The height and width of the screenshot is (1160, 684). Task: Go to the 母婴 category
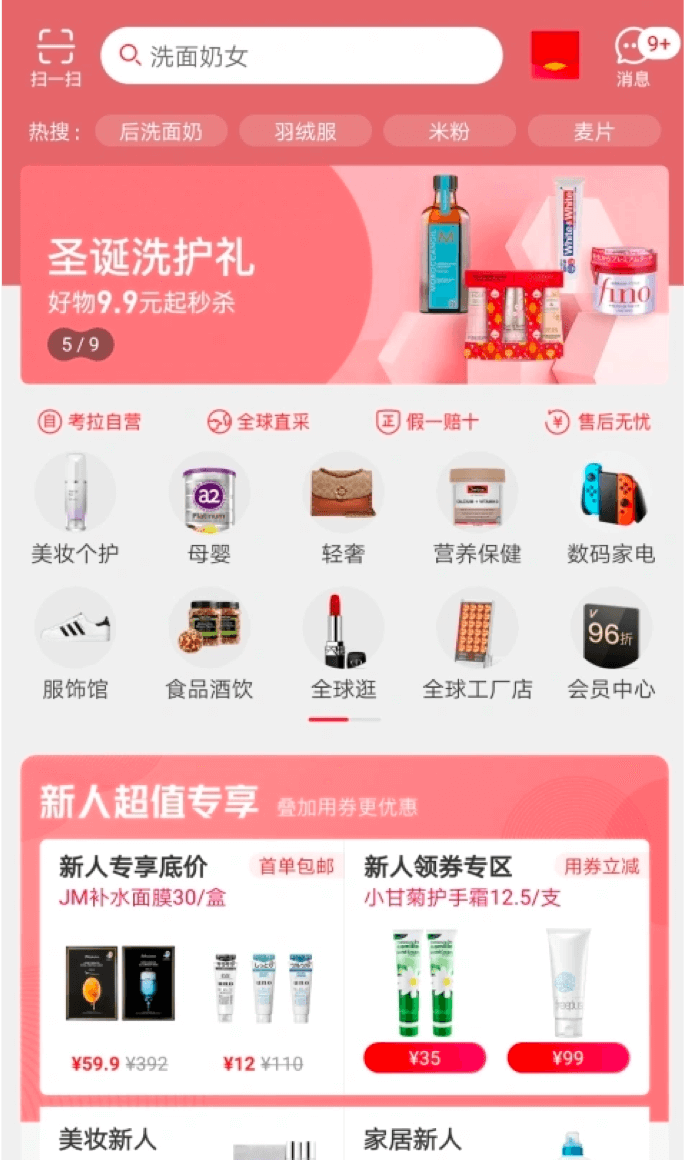point(209,508)
